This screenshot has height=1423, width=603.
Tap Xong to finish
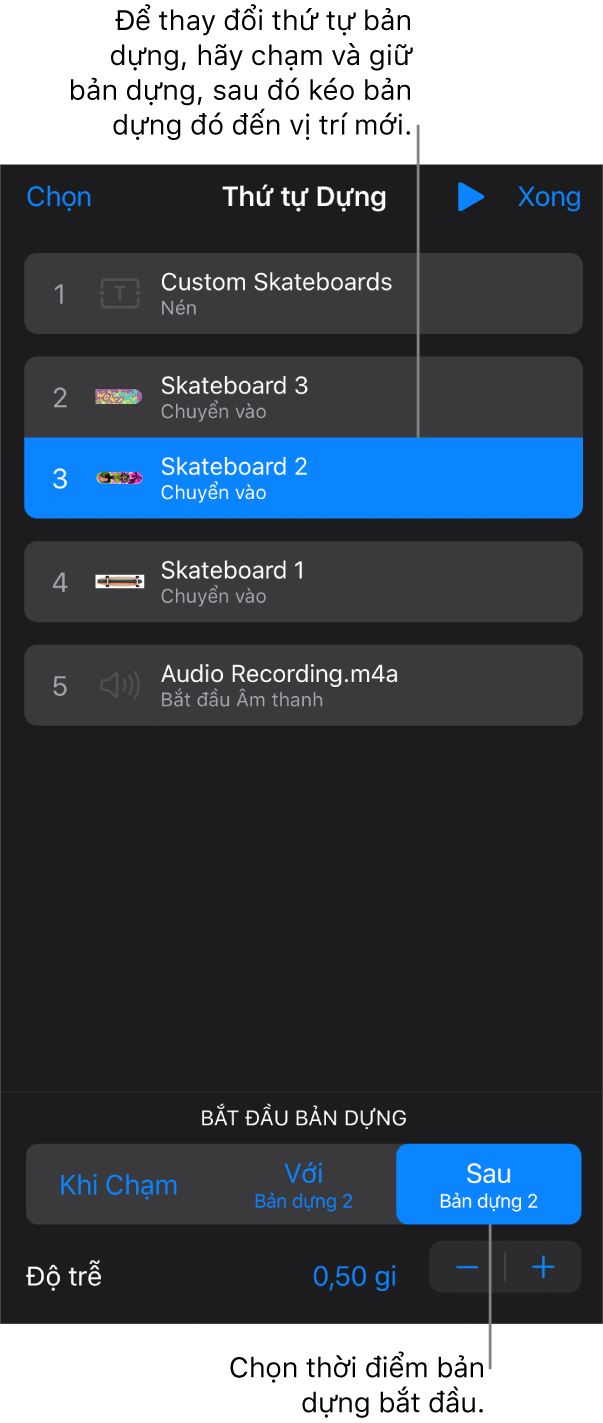[x=548, y=197]
